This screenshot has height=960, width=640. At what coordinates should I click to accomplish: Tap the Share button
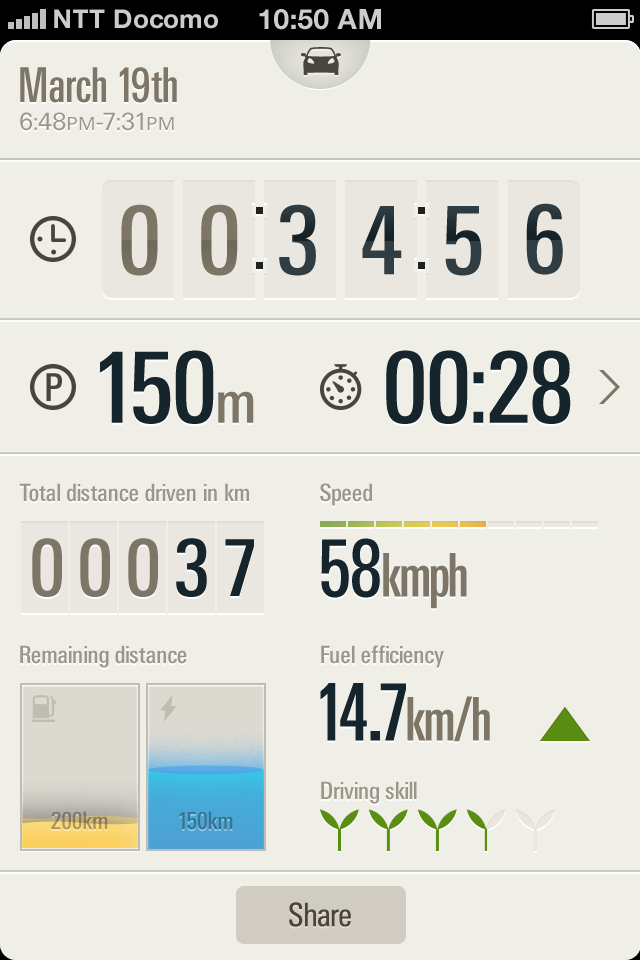(x=320, y=915)
